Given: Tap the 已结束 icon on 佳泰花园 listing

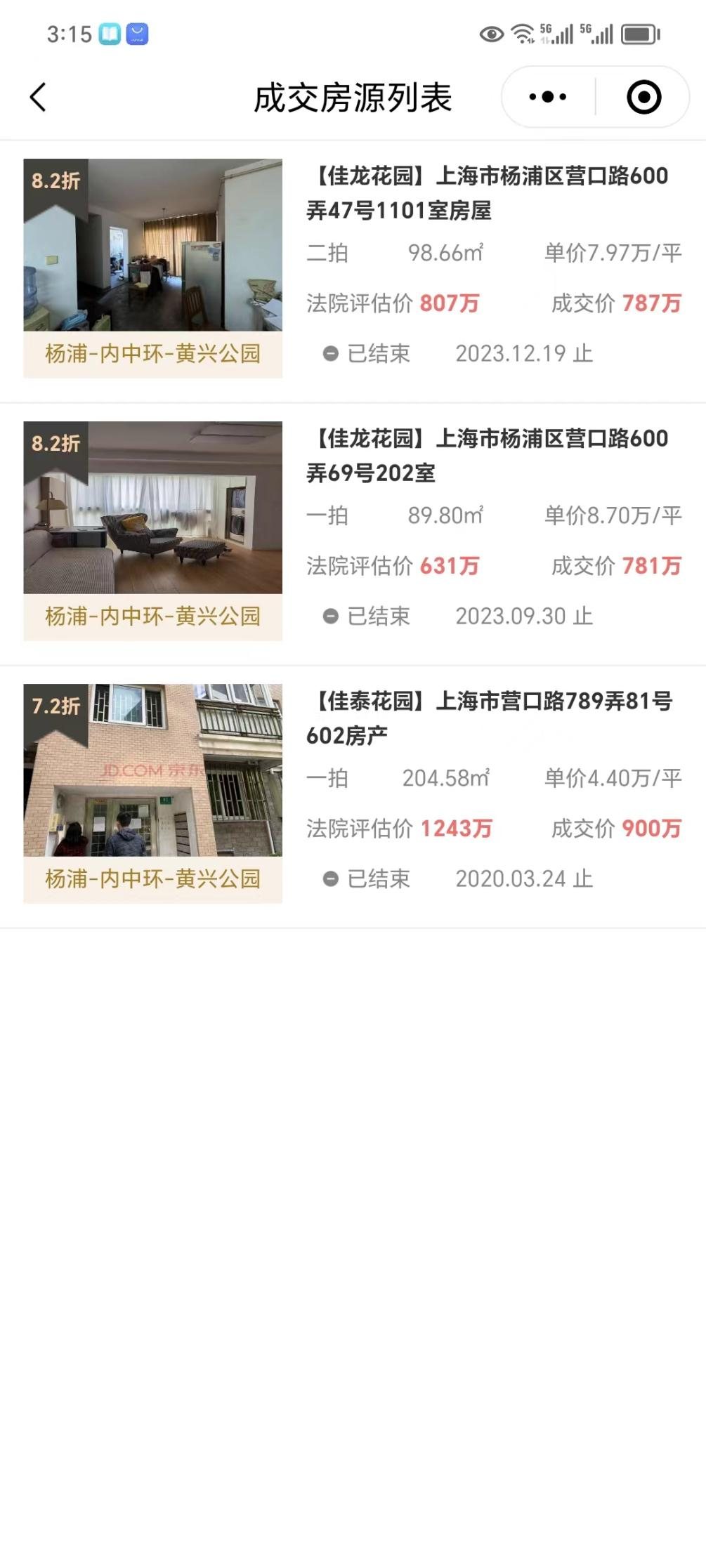Looking at the screenshot, I should (330, 878).
